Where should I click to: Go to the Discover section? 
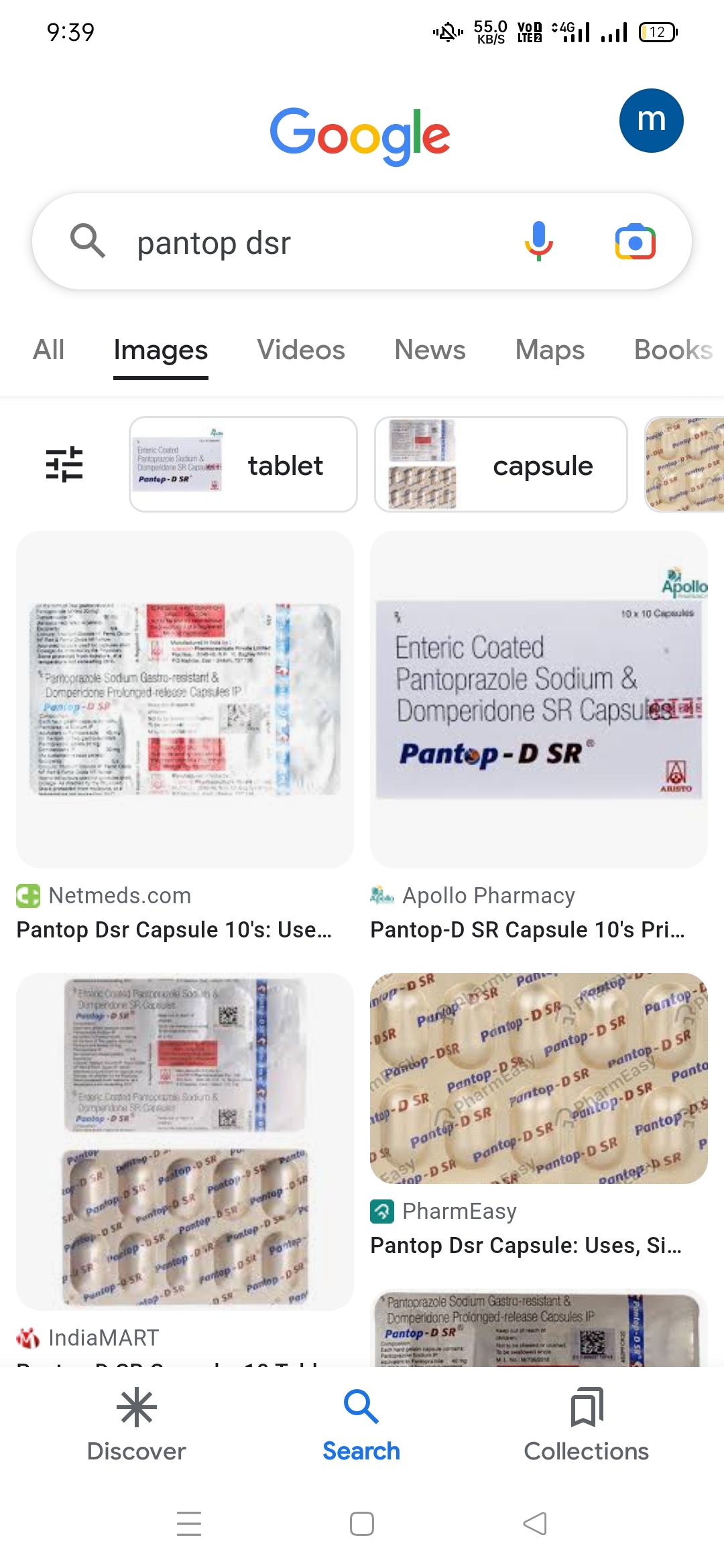coord(136,1425)
